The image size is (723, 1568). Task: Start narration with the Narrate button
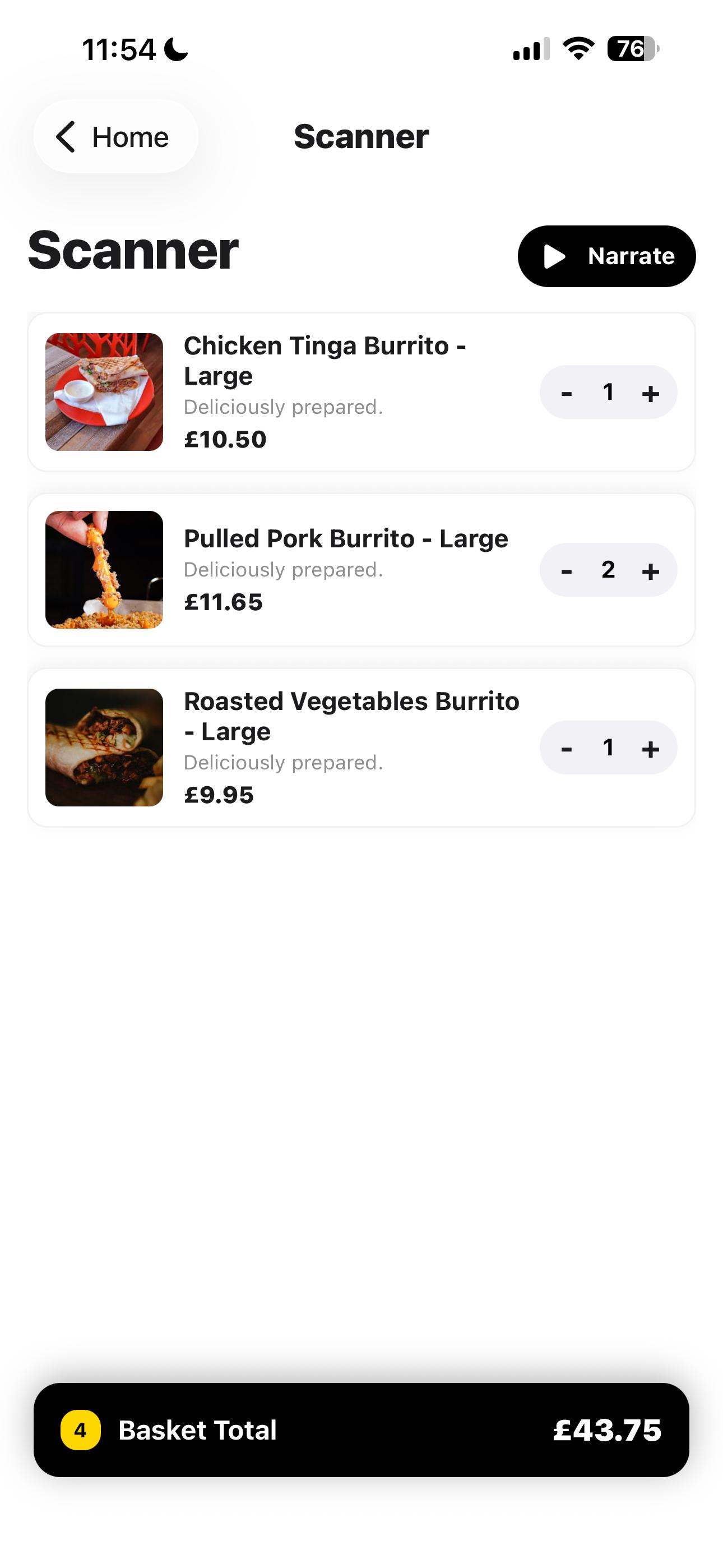pos(606,256)
